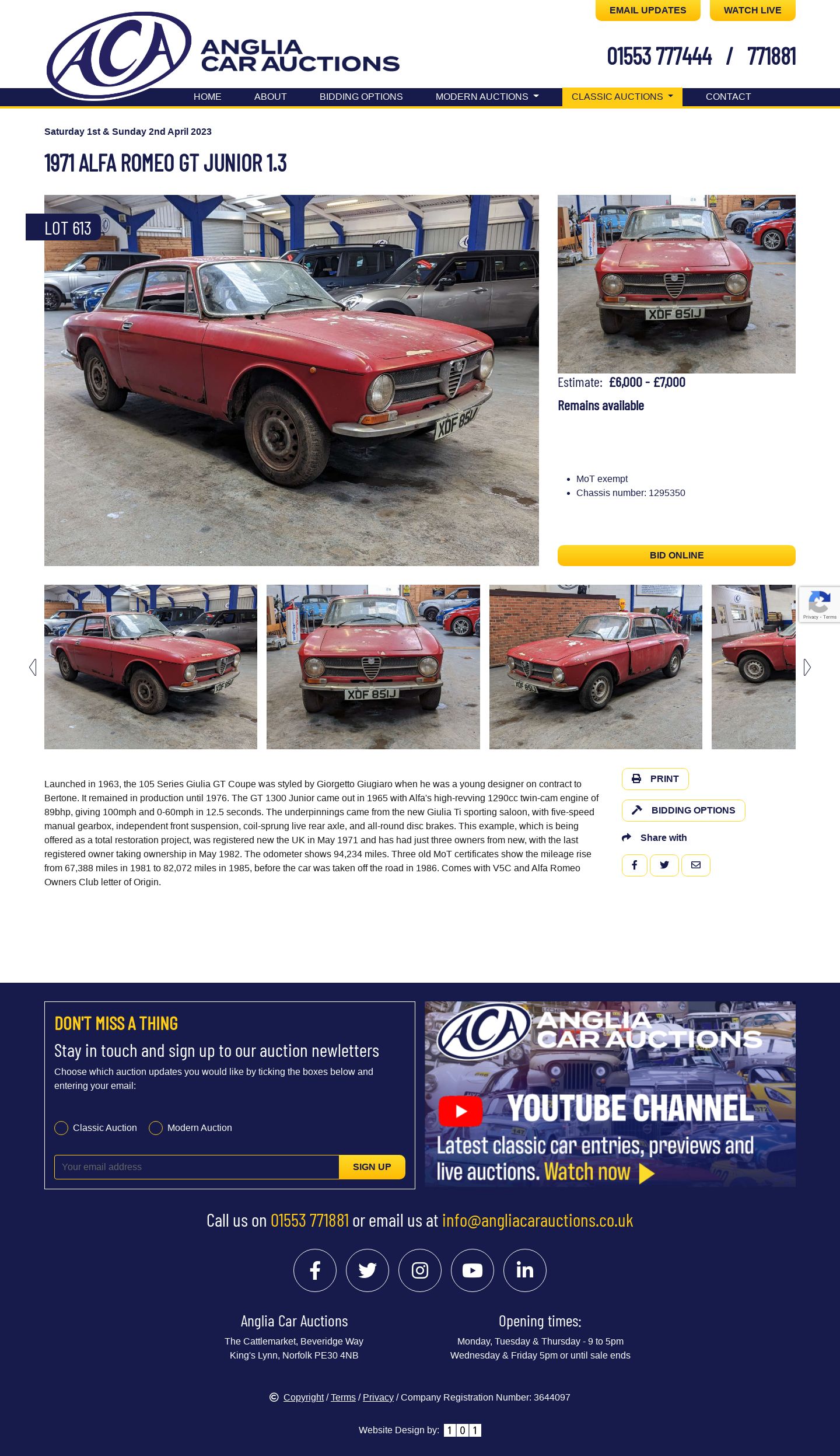
Task: Select the Classic Auction newsletter option
Action: click(61, 1128)
